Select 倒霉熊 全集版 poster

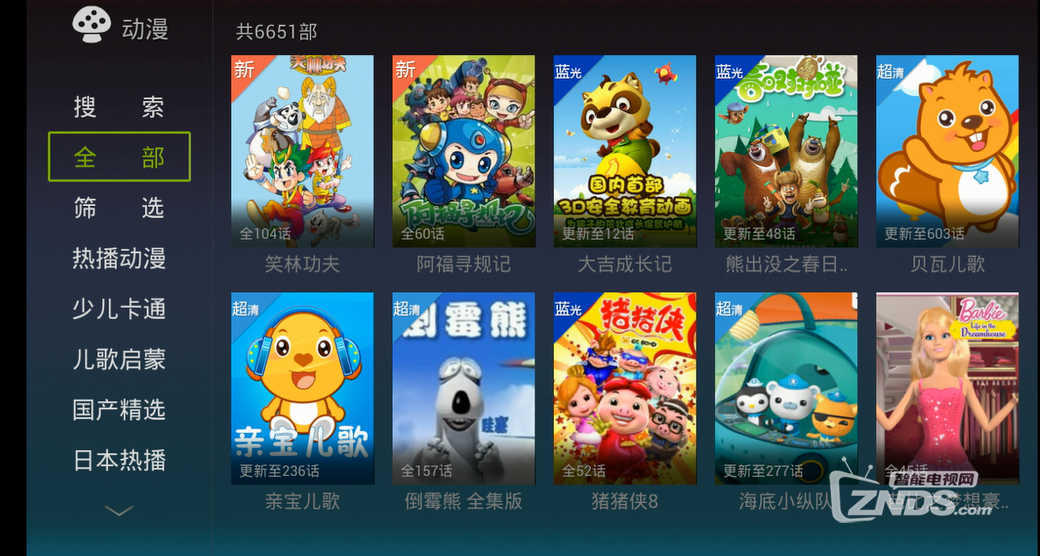463,388
